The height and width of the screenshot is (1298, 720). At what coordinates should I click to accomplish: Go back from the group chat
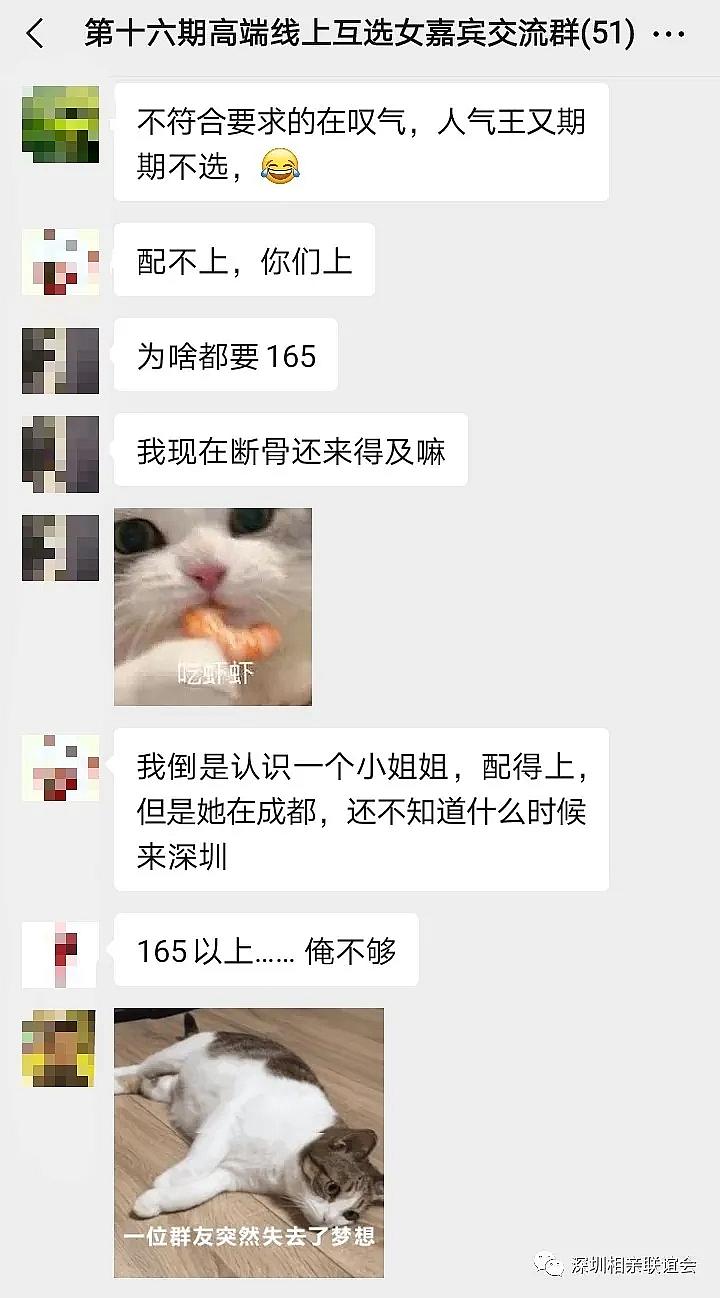(36, 34)
